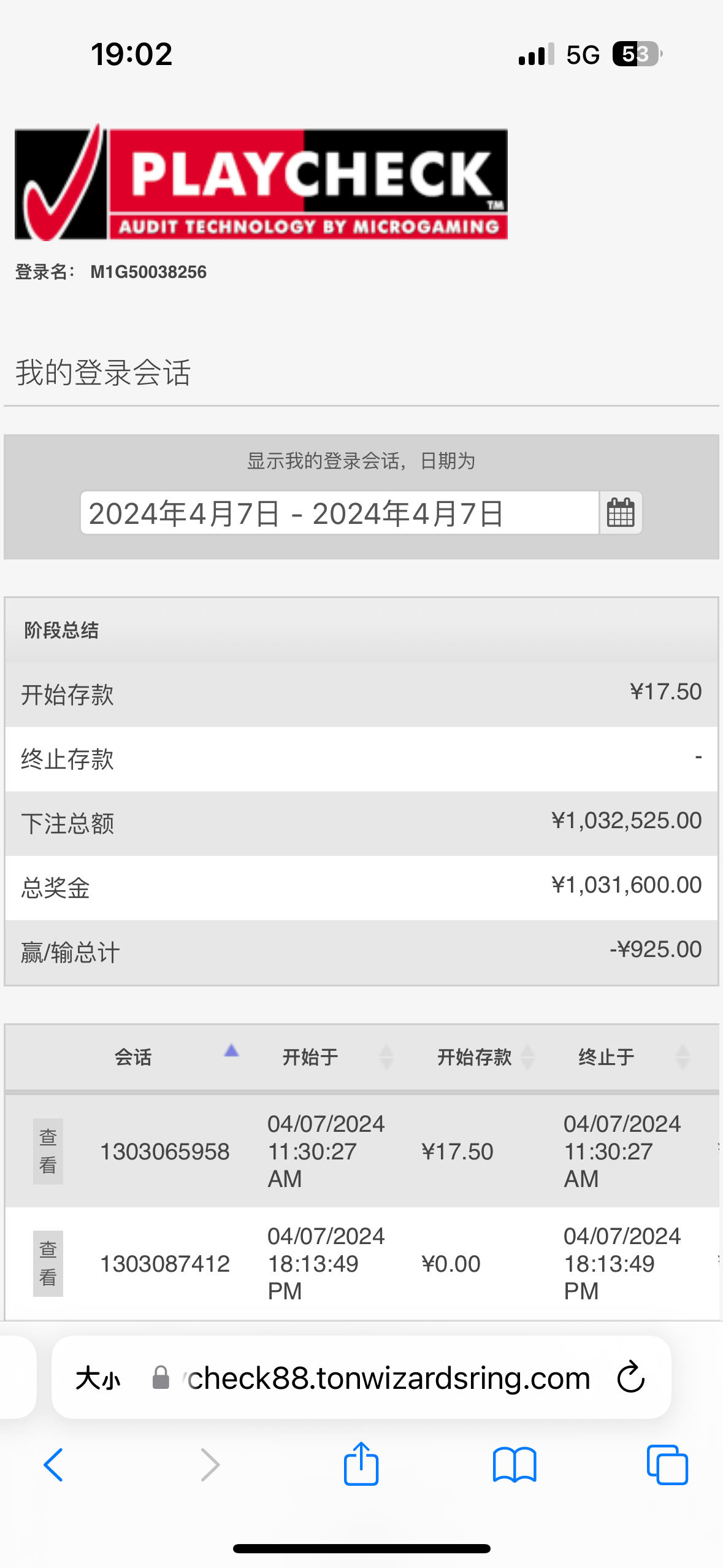Open Safari bookmarks
Image resolution: width=723 pixels, height=1568 pixels.
coord(515,1465)
